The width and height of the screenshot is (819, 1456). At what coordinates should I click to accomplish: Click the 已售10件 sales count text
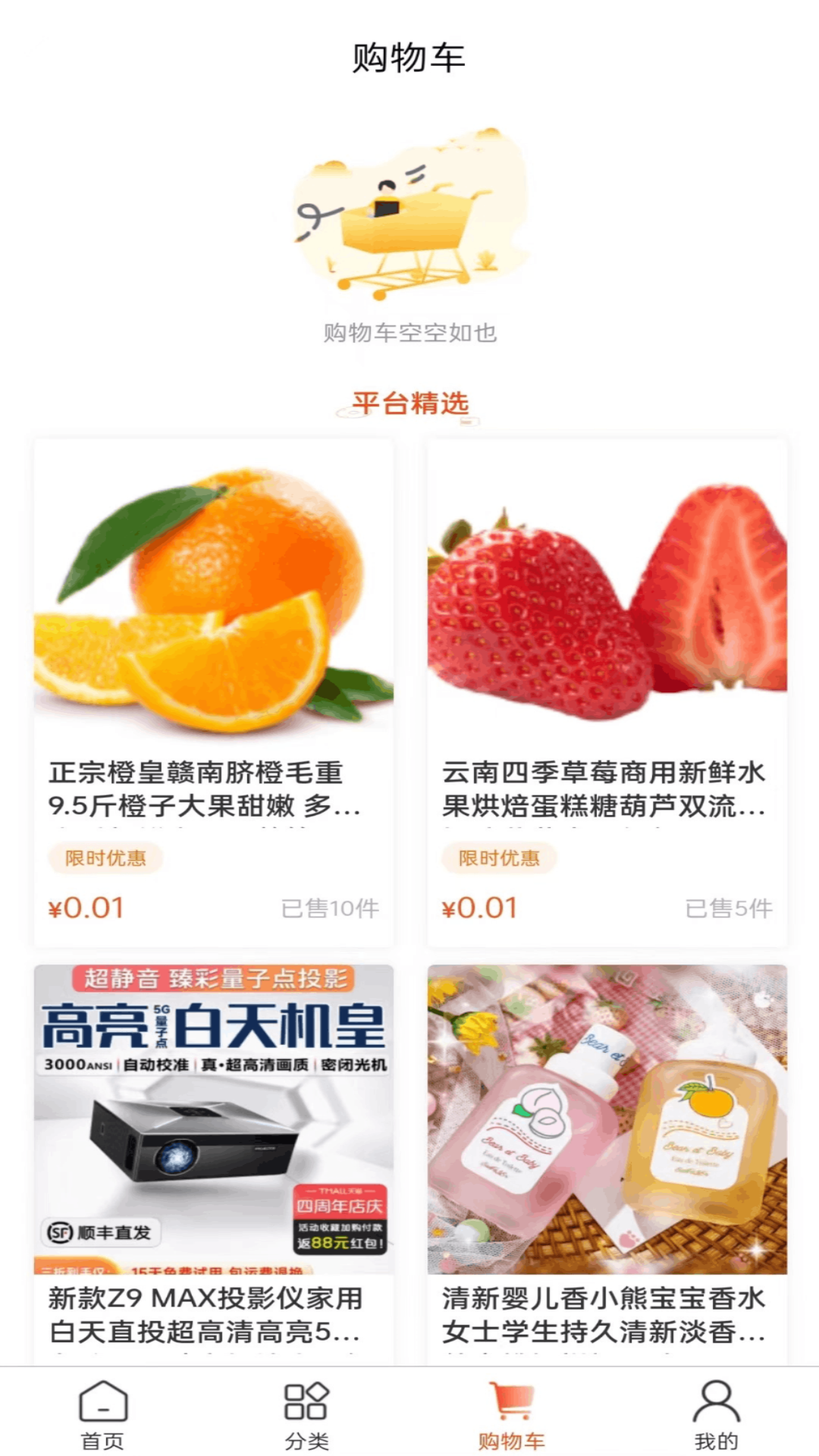329,907
